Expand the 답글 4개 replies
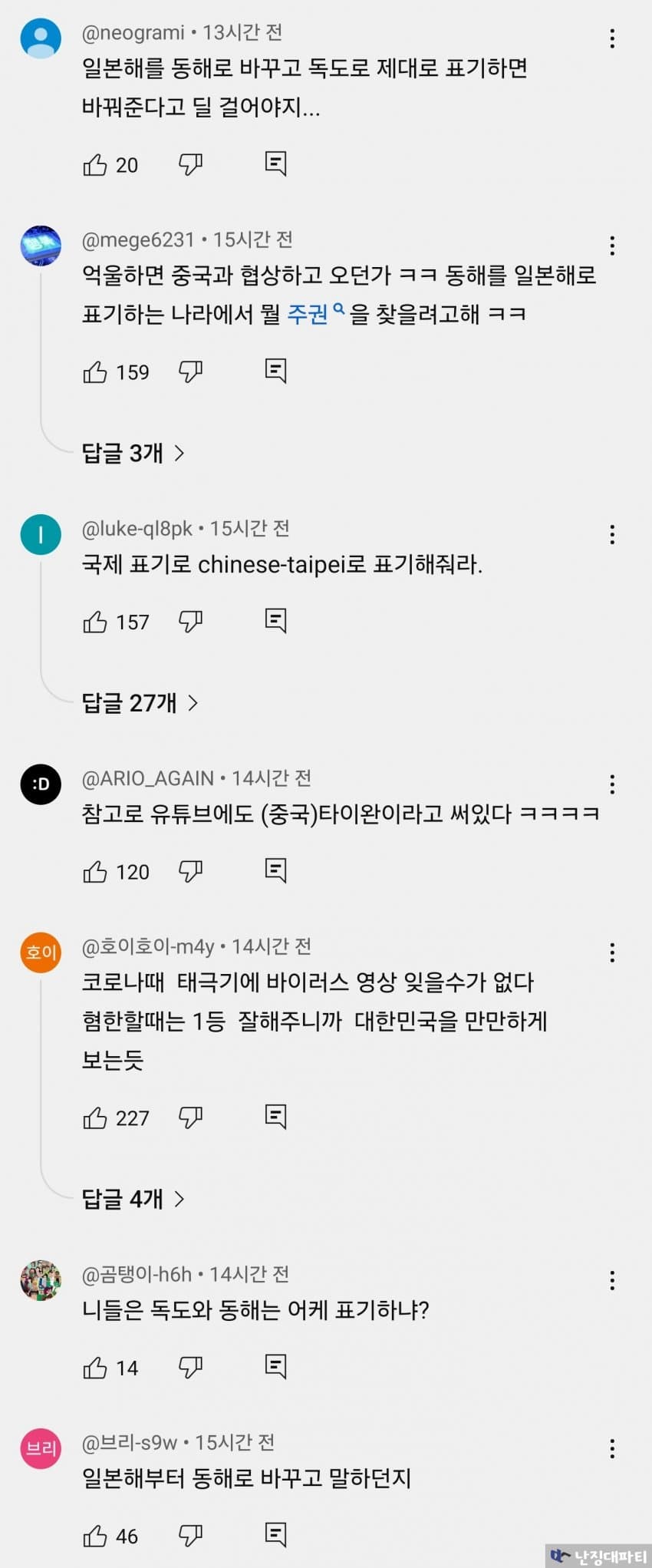The image size is (652, 1568). (x=133, y=1198)
